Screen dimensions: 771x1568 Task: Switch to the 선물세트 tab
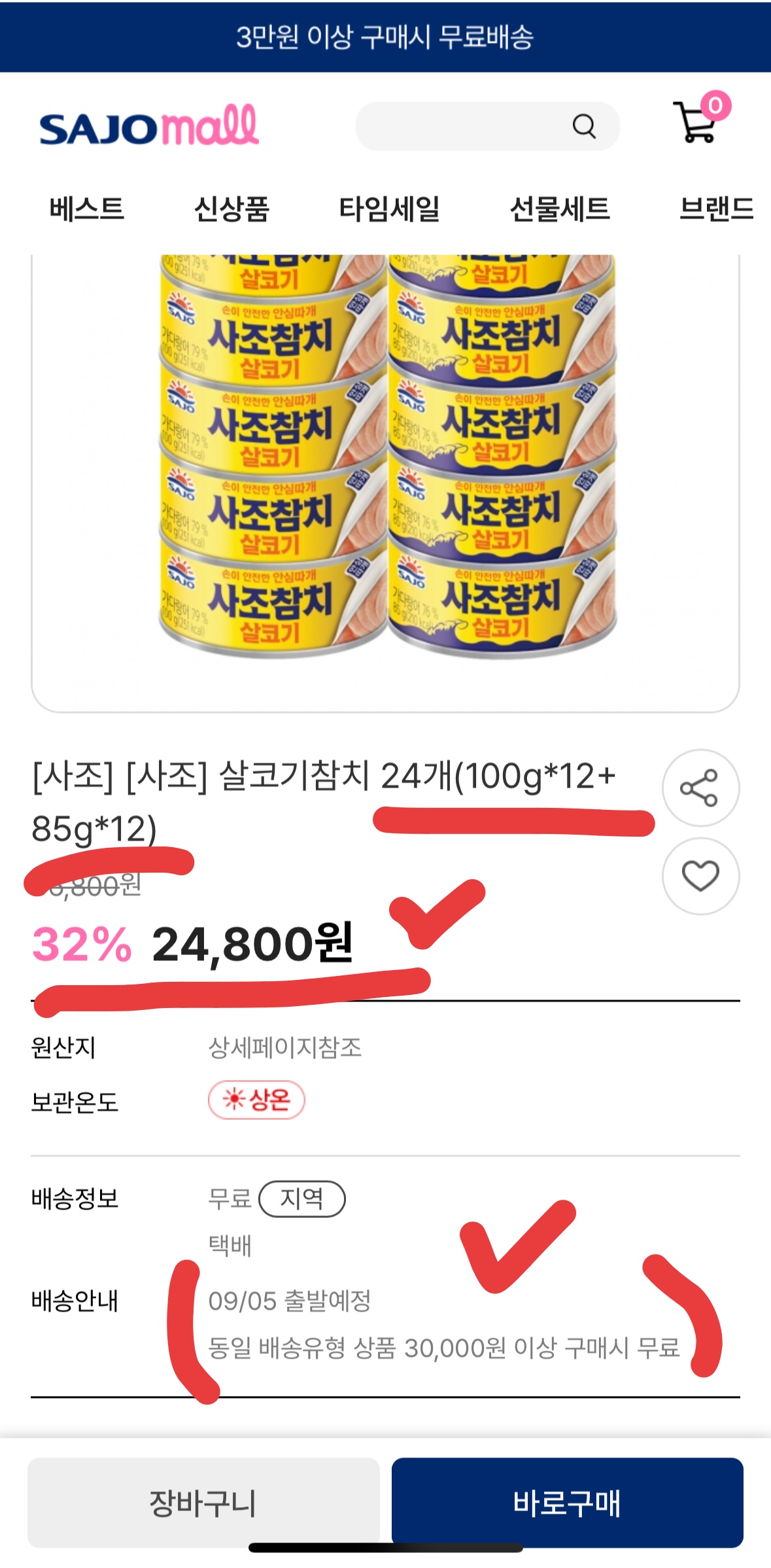pos(559,208)
